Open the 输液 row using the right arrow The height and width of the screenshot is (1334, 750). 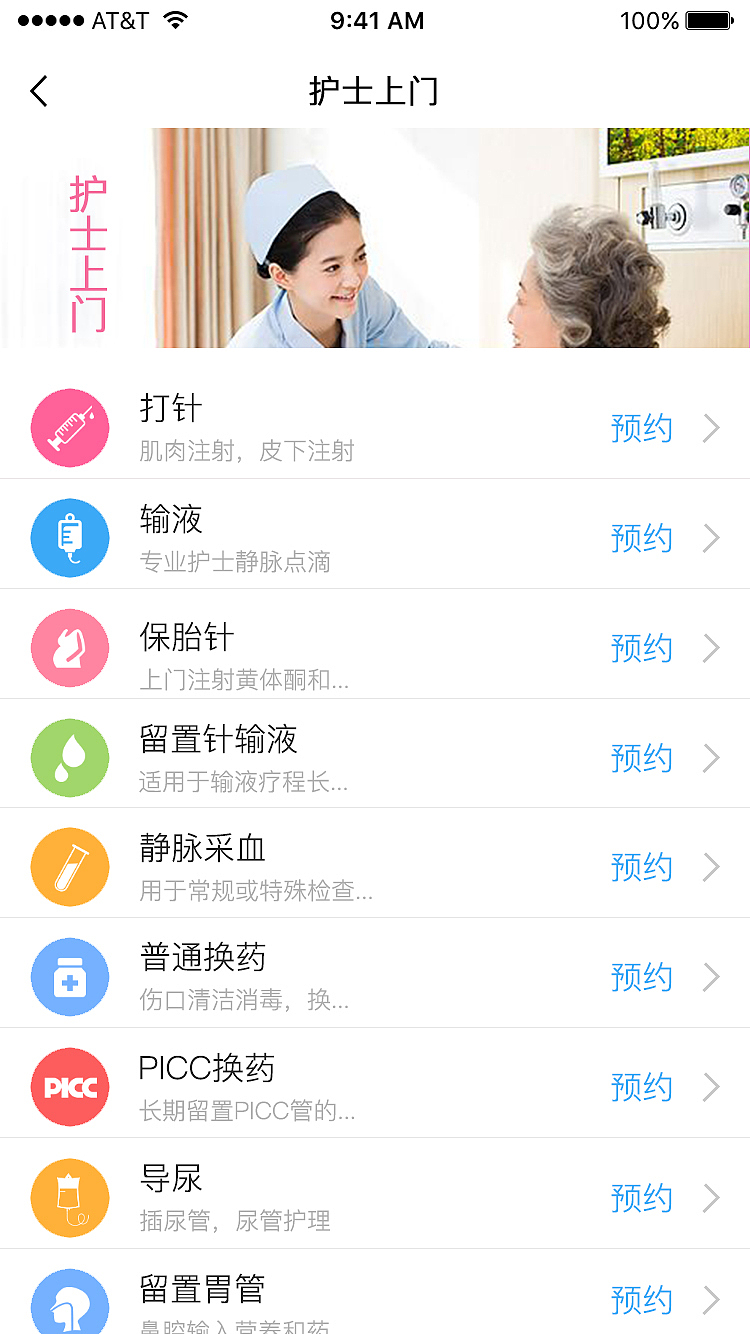(712, 538)
